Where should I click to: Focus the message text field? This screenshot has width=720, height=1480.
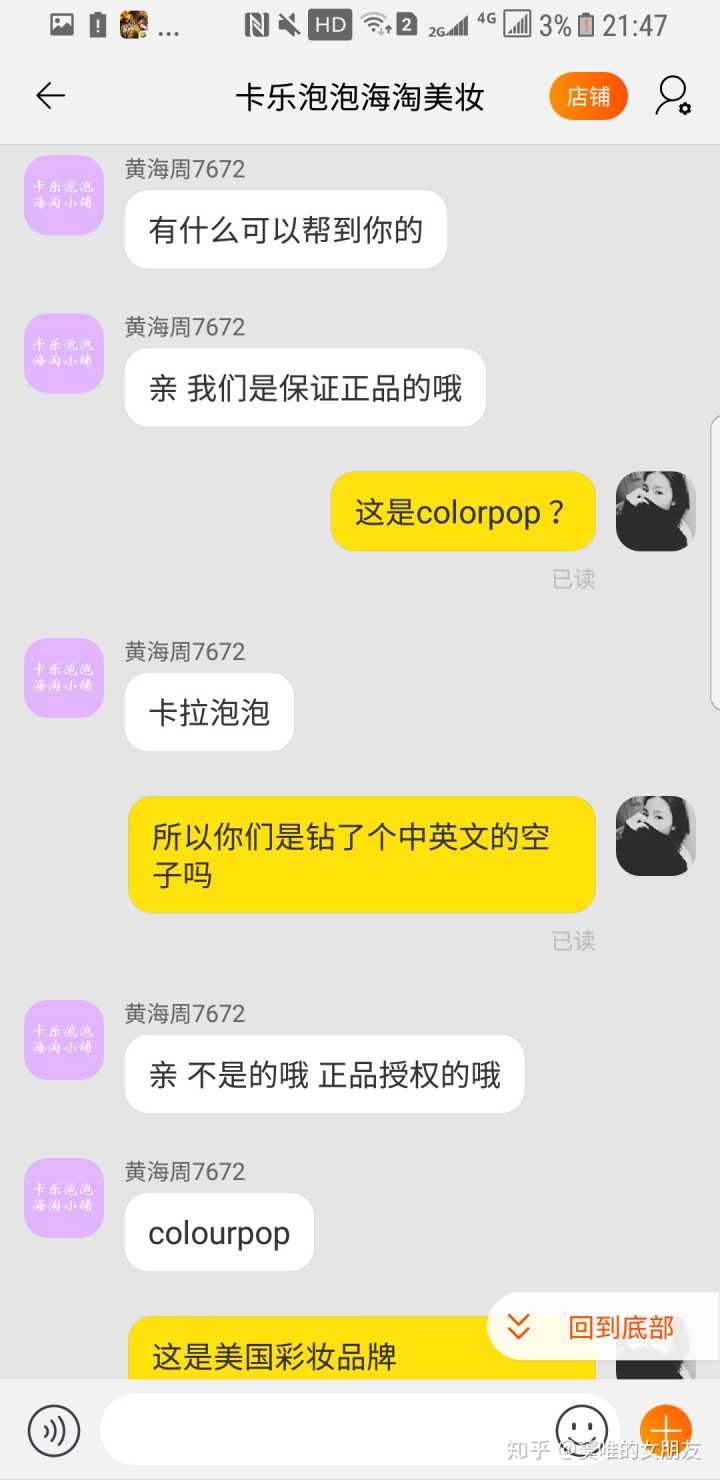pos(325,1430)
